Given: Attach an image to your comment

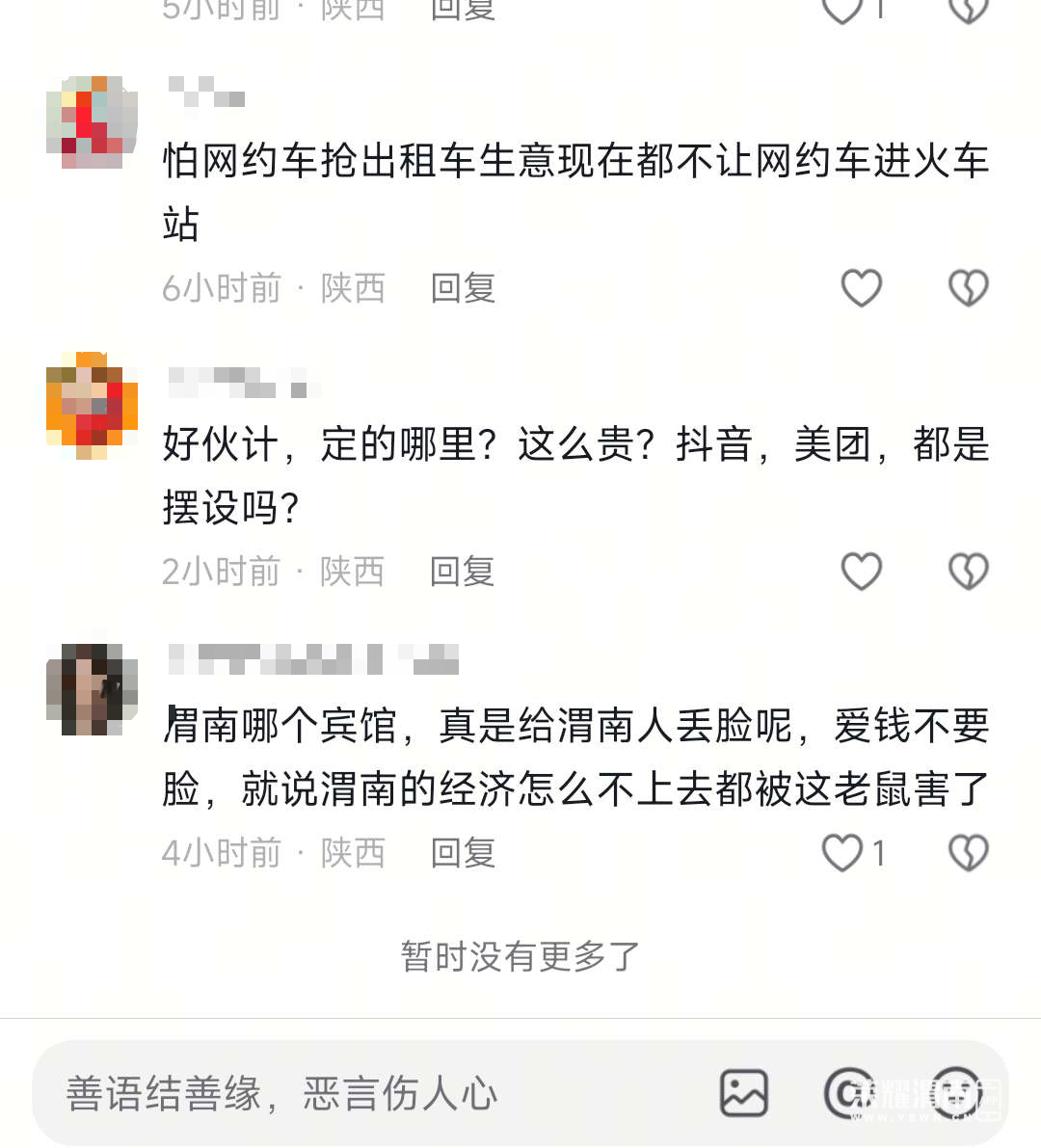Looking at the screenshot, I should point(744,1093).
